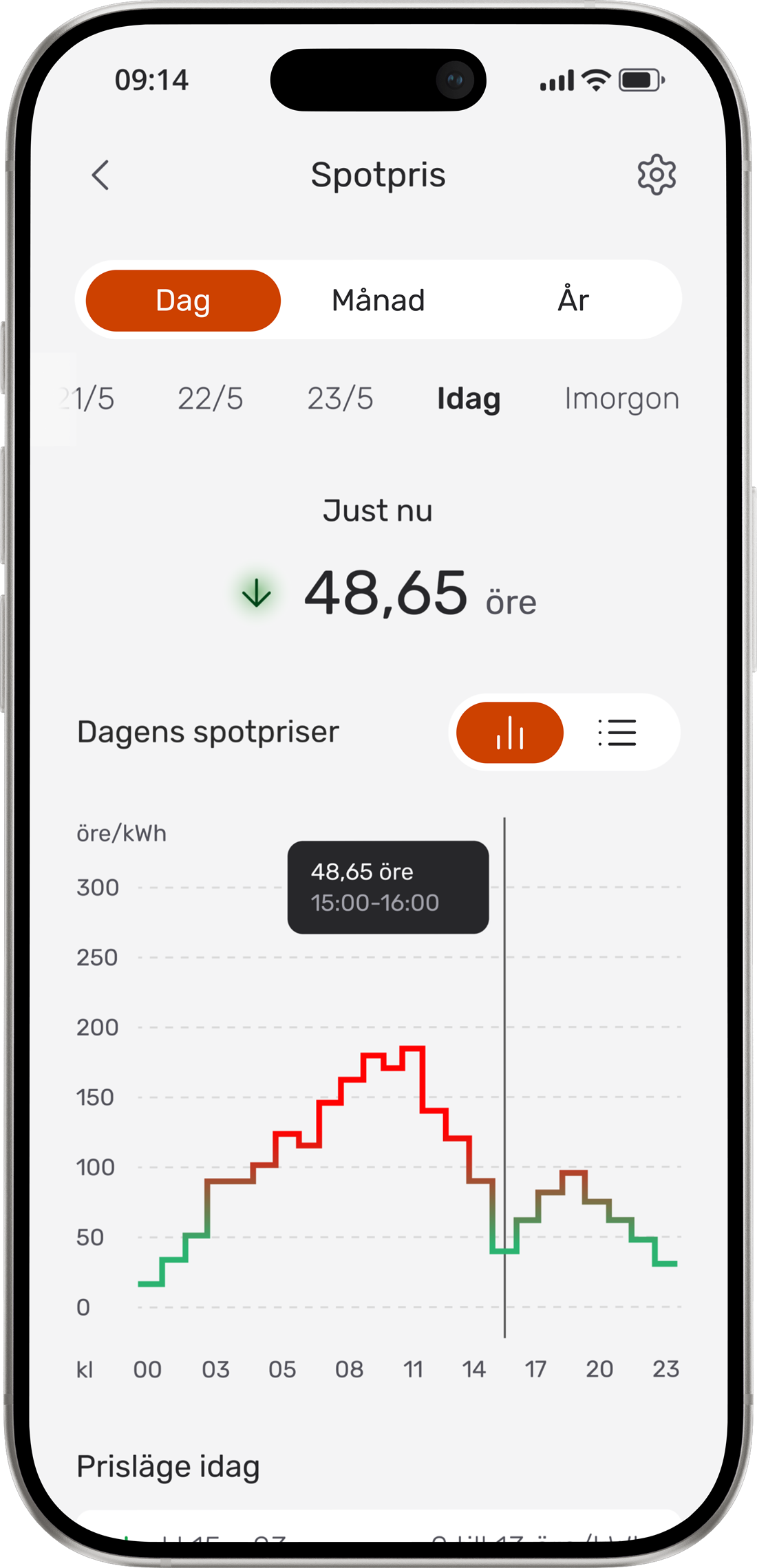Open the settings gear icon
This screenshot has width=757, height=1568.
pyautogui.click(x=657, y=175)
